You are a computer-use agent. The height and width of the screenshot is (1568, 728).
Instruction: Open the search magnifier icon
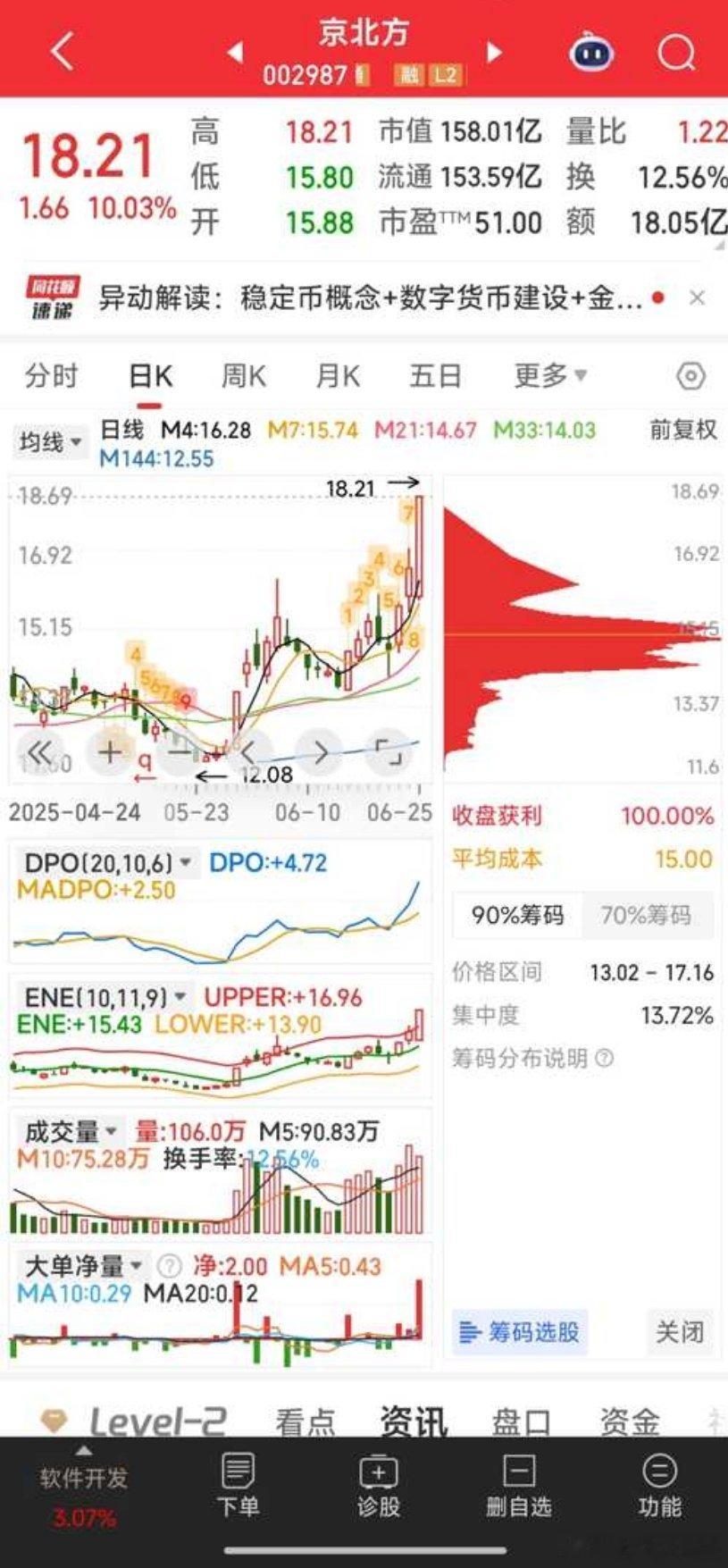click(676, 52)
